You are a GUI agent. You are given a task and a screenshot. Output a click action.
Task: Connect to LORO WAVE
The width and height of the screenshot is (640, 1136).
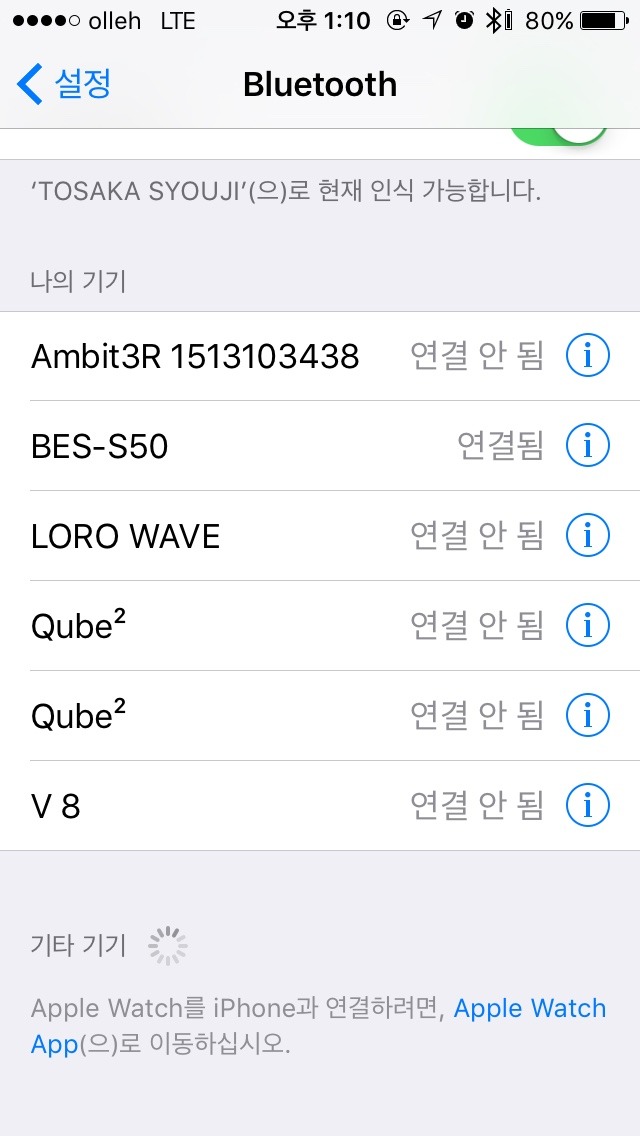click(320, 535)
